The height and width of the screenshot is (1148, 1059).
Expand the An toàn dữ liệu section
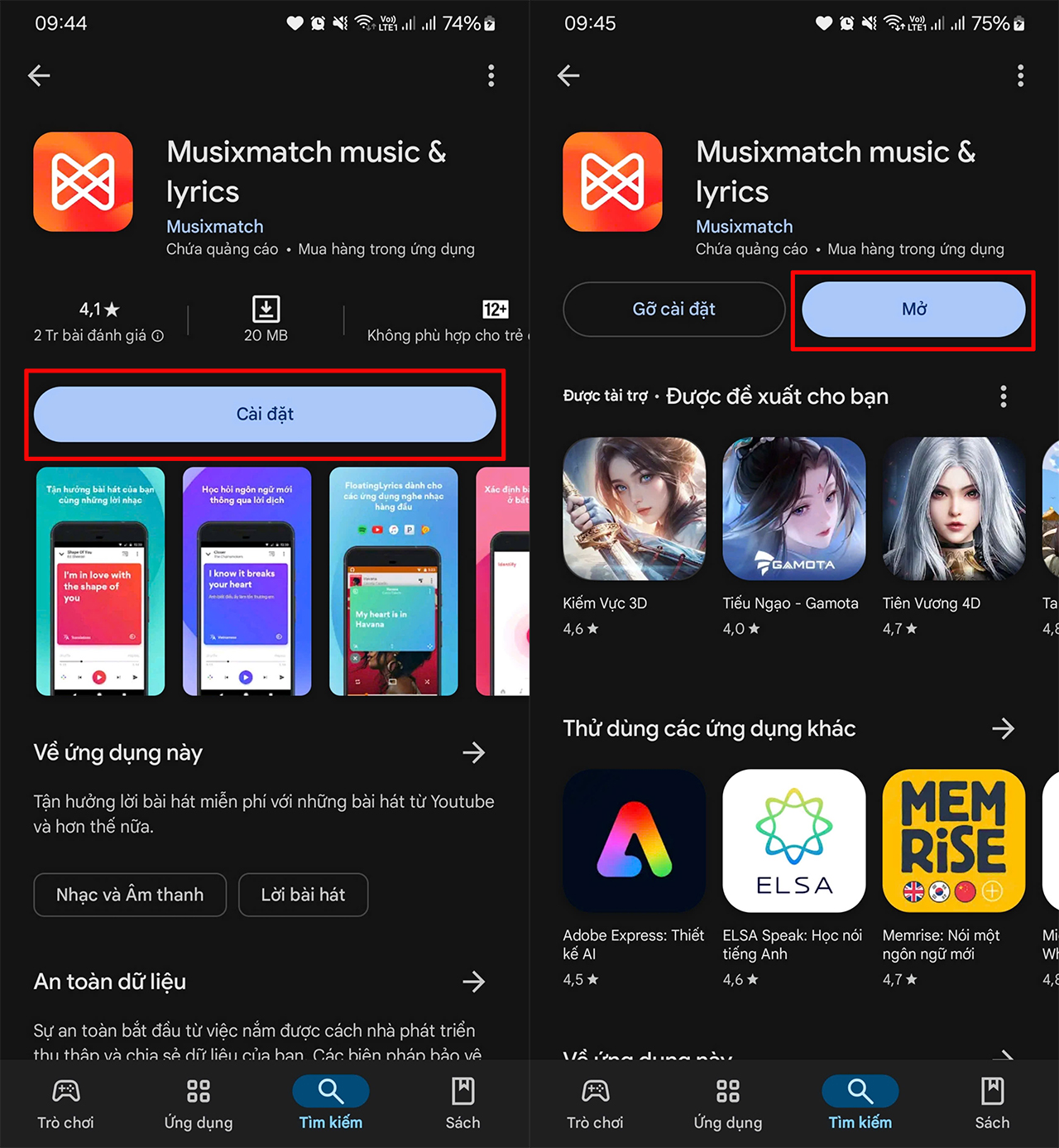[473, 982]
